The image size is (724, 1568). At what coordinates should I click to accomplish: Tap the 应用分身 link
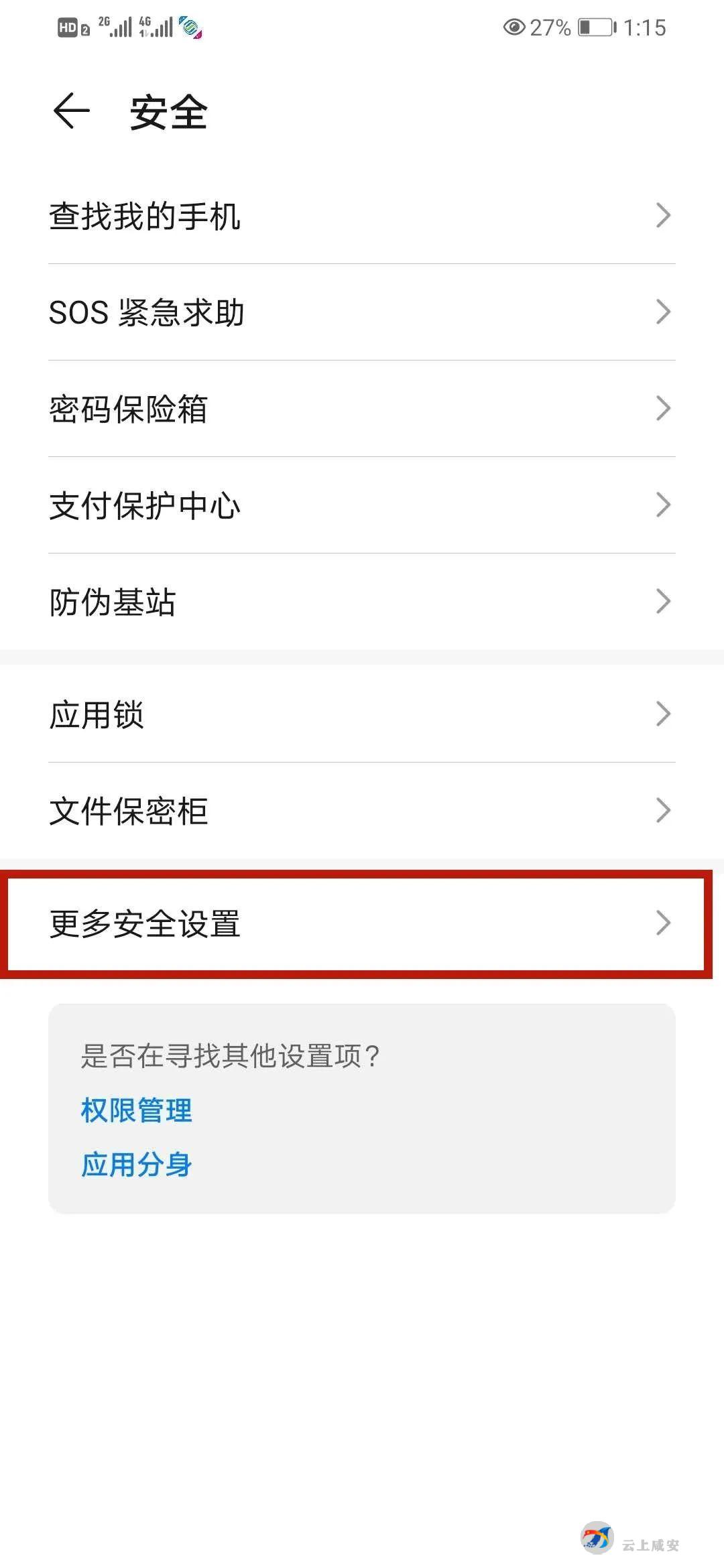tap(137, 1165)
